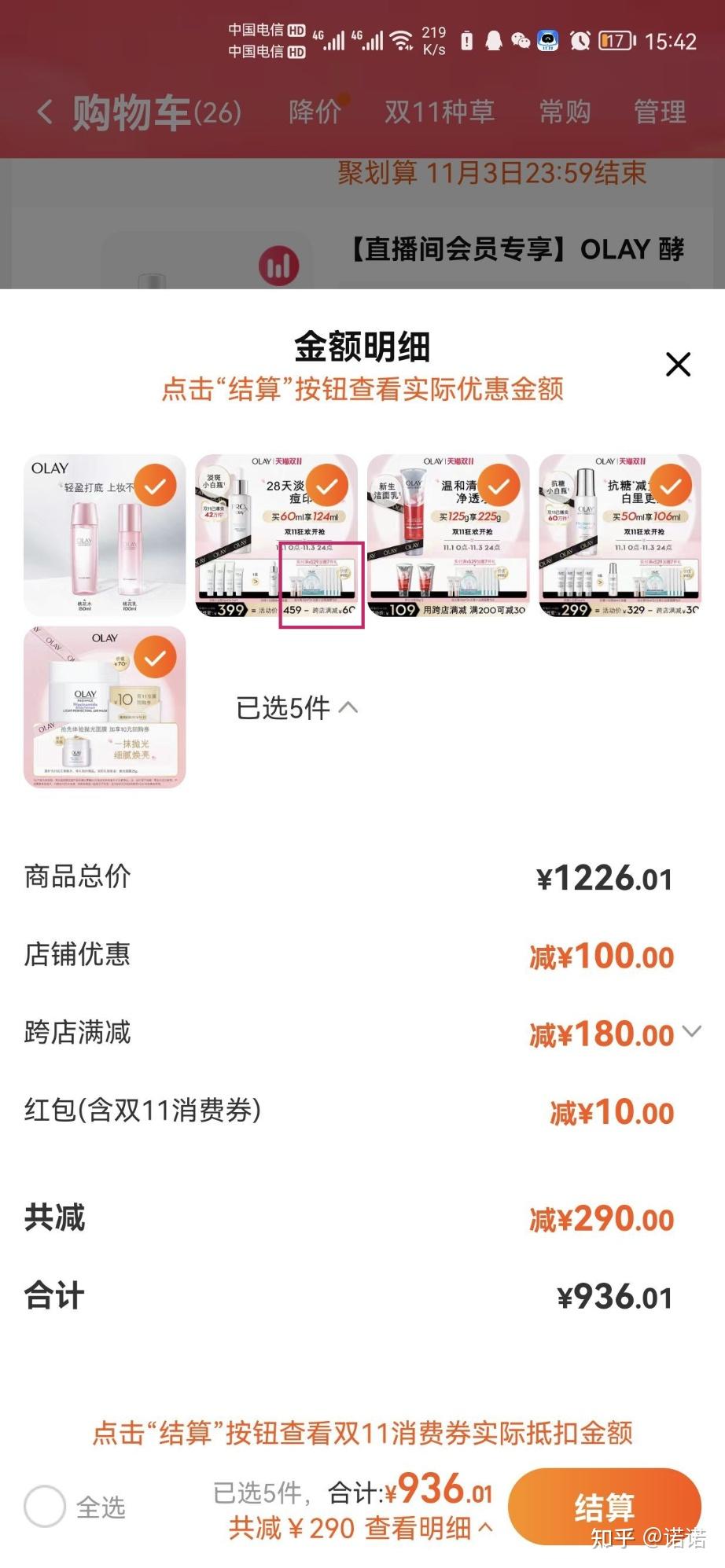The height and width of the screenshot is (1568, 725).
Task: Toggle the 全选 select-all checkbox
Action: tap(45, 1506)
